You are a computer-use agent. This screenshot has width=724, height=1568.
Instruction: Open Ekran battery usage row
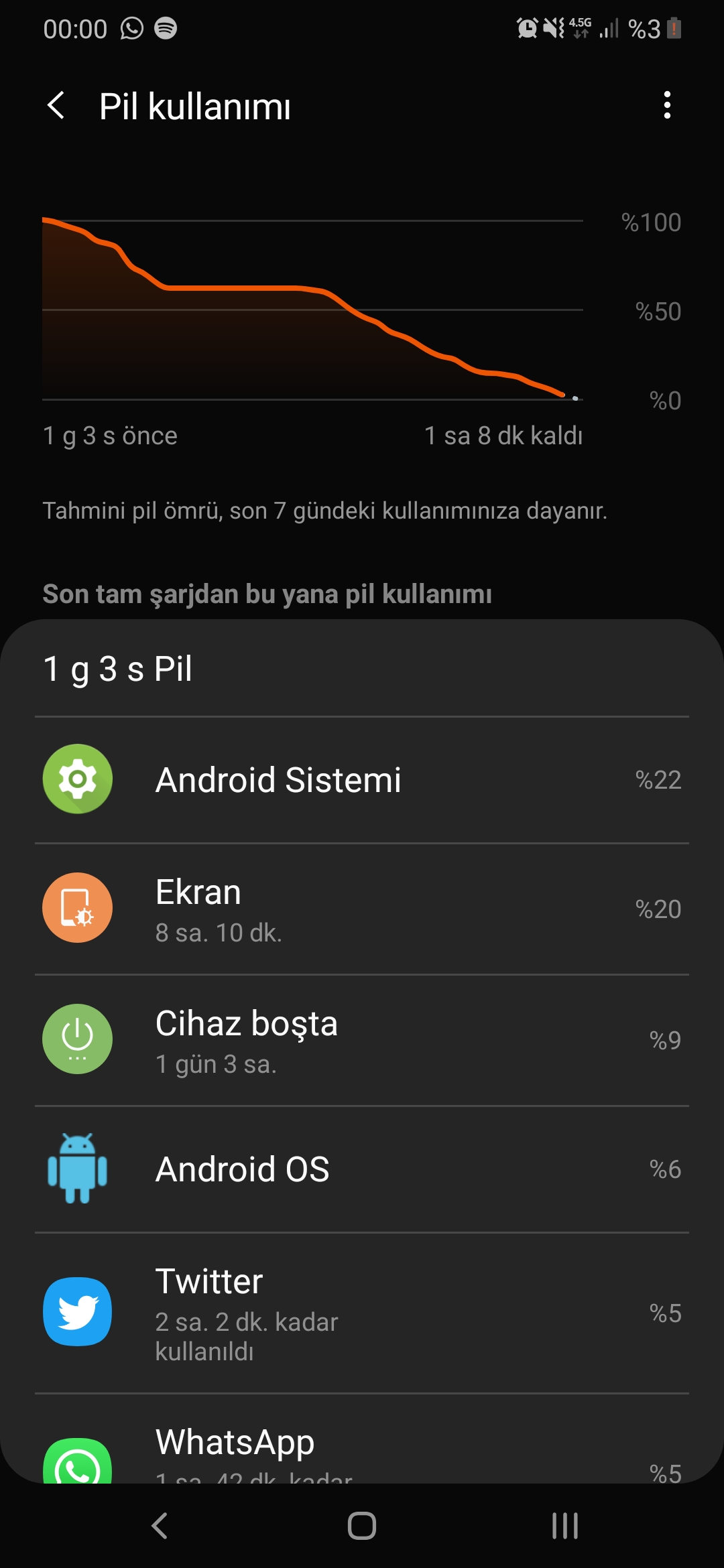[x=362, y=909]
